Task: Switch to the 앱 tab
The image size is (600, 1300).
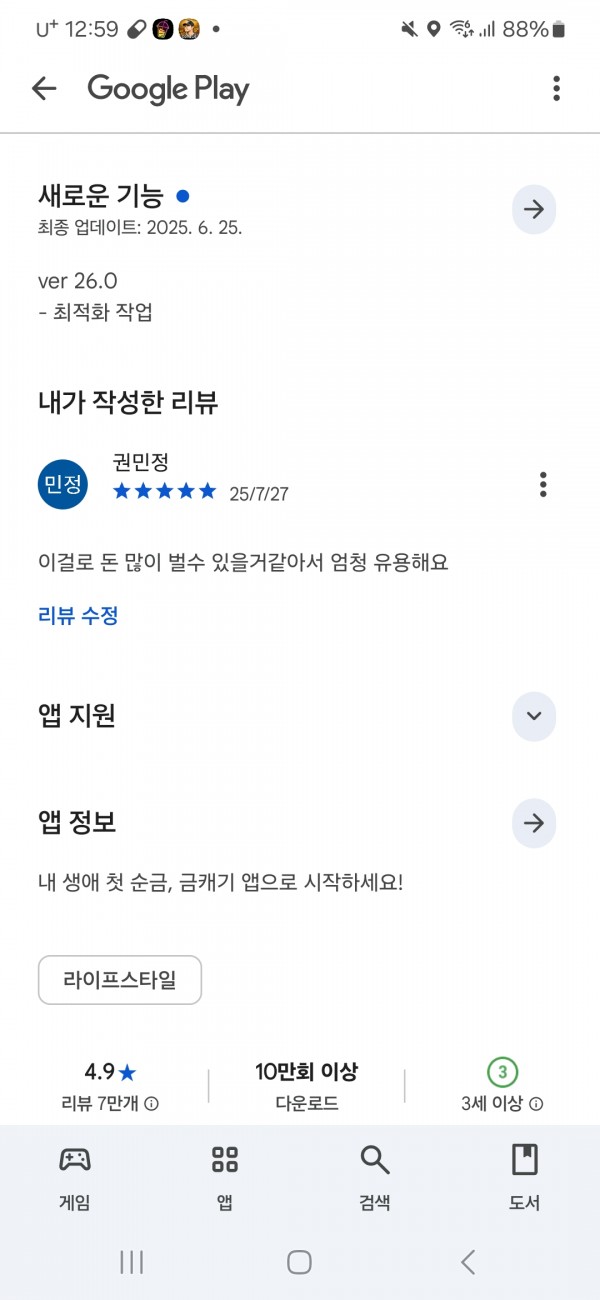Action: click(225, 1177)
